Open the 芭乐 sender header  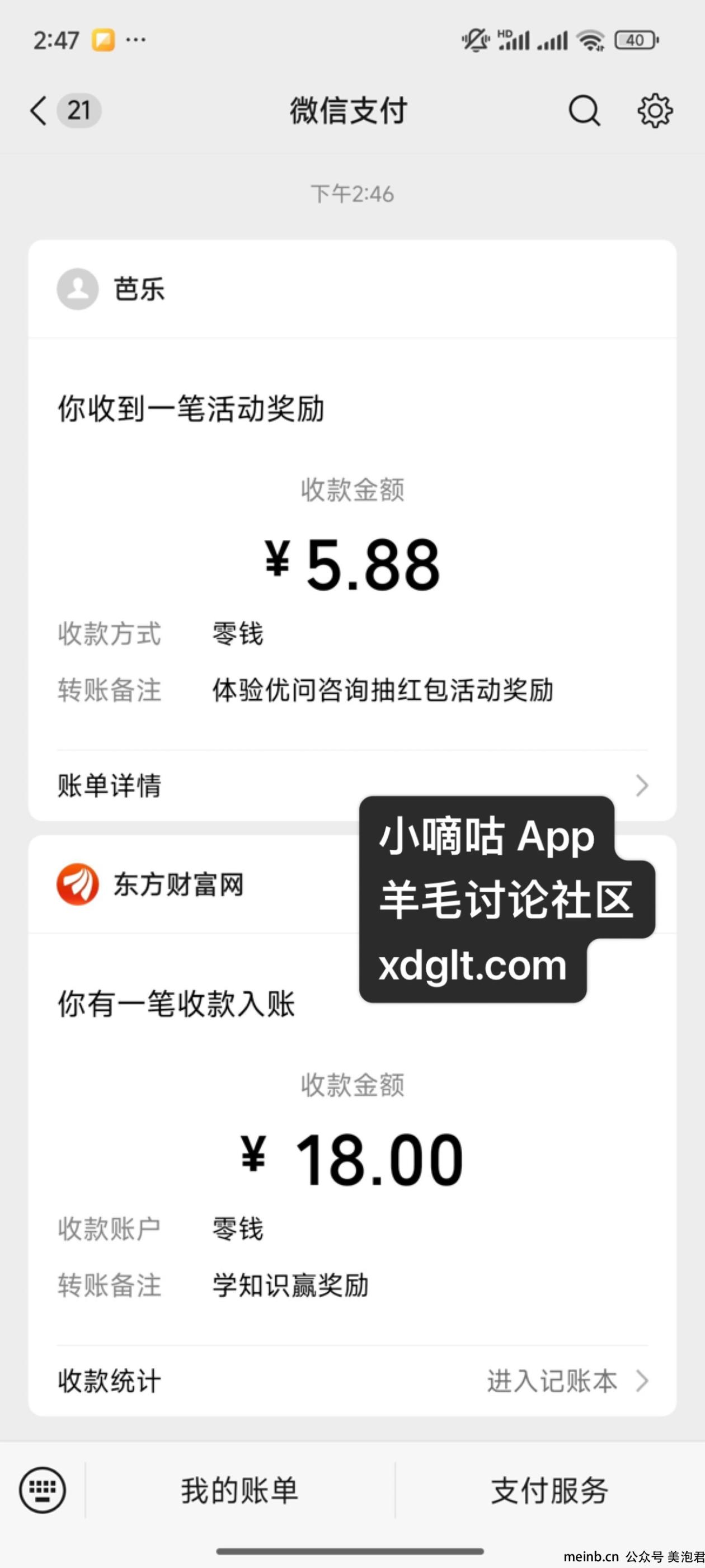point(352,289)
